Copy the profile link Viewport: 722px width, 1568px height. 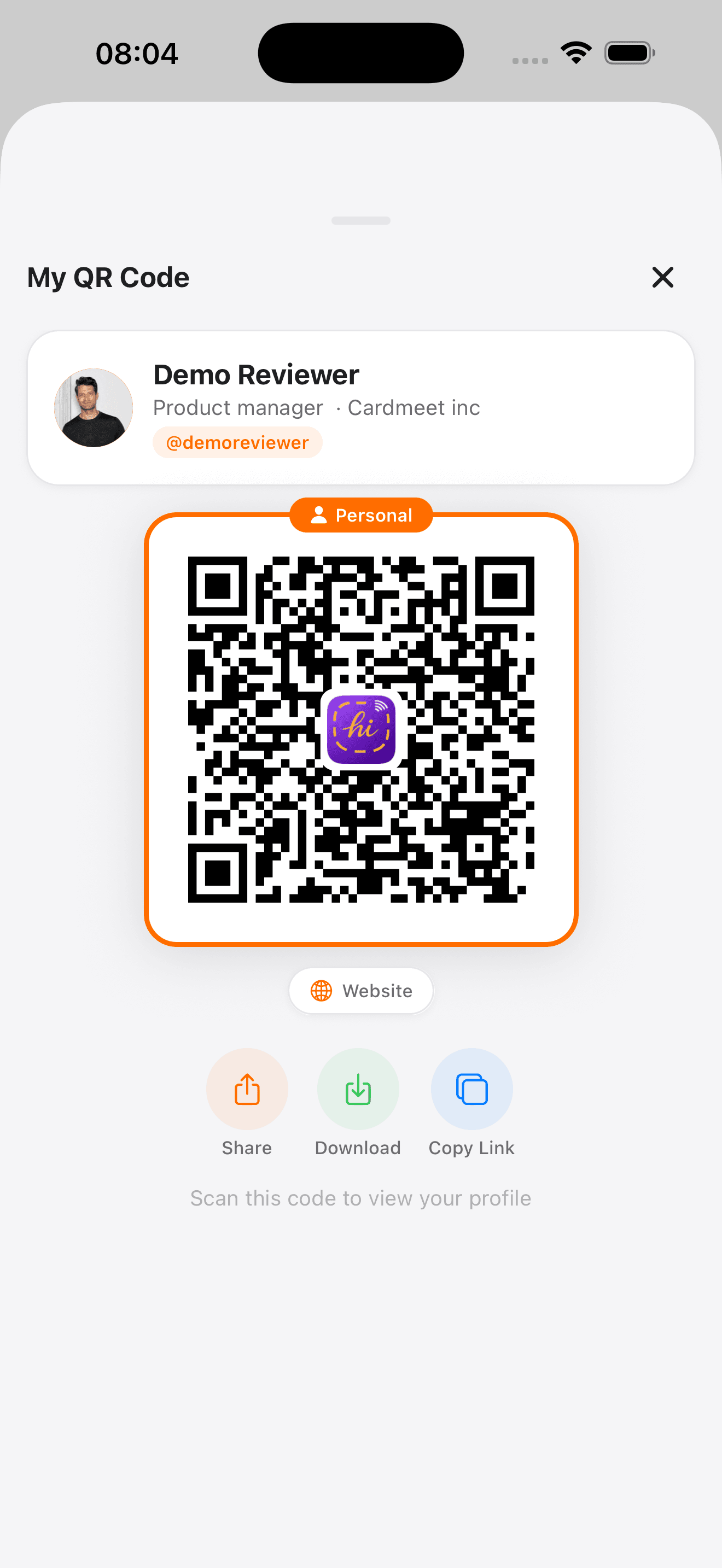click(x=471, y=1089)
